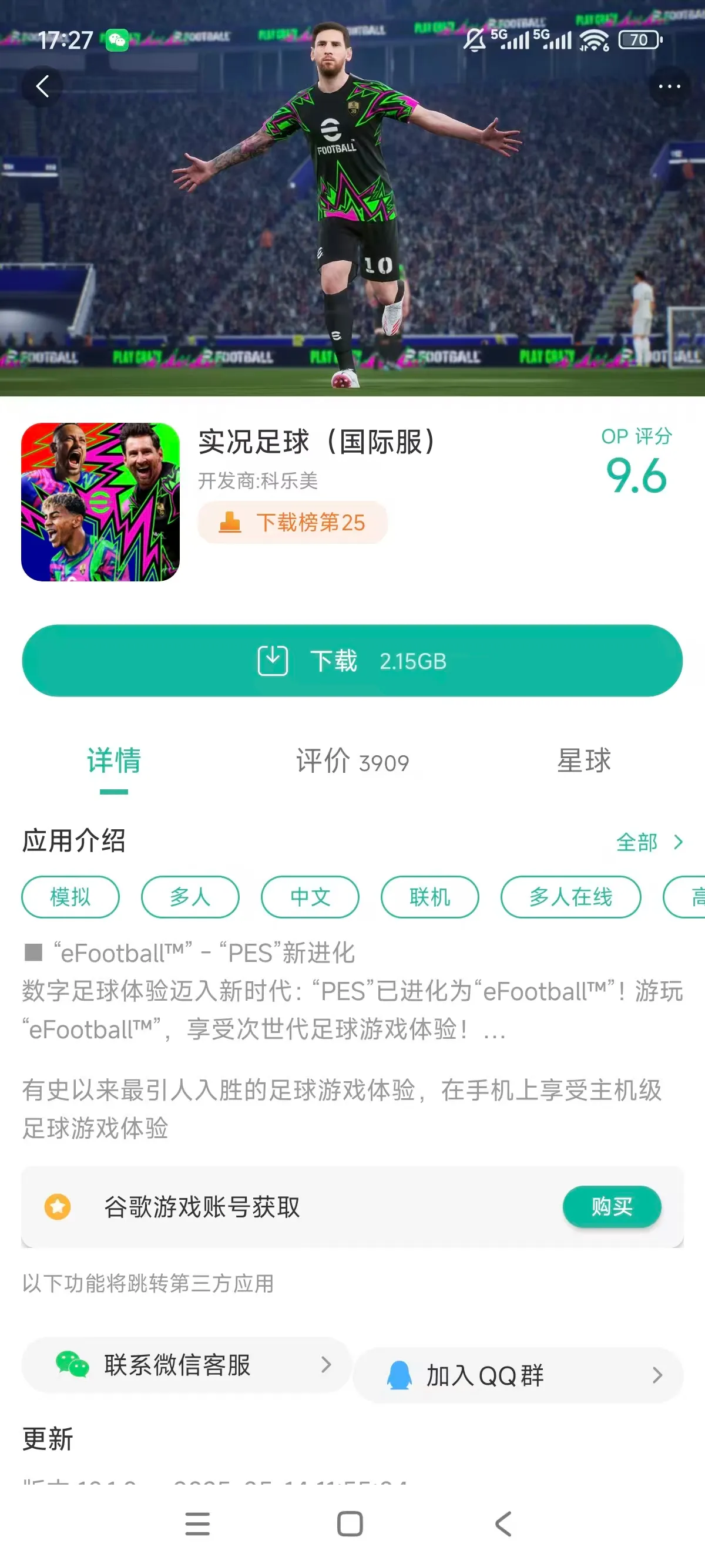Tap 购买 for Google game account

pos(611,1206)
